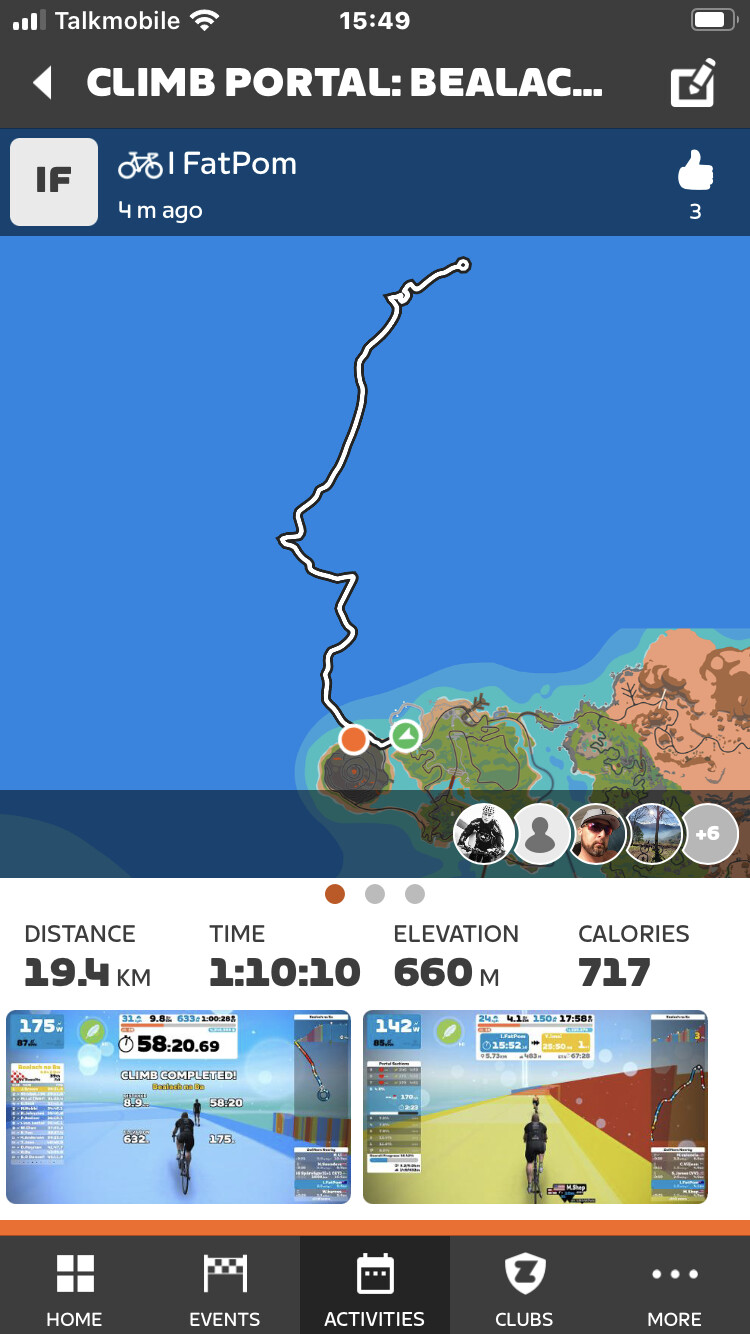Switch to the Home tab
The image size is (750, 1334).
75,1287
